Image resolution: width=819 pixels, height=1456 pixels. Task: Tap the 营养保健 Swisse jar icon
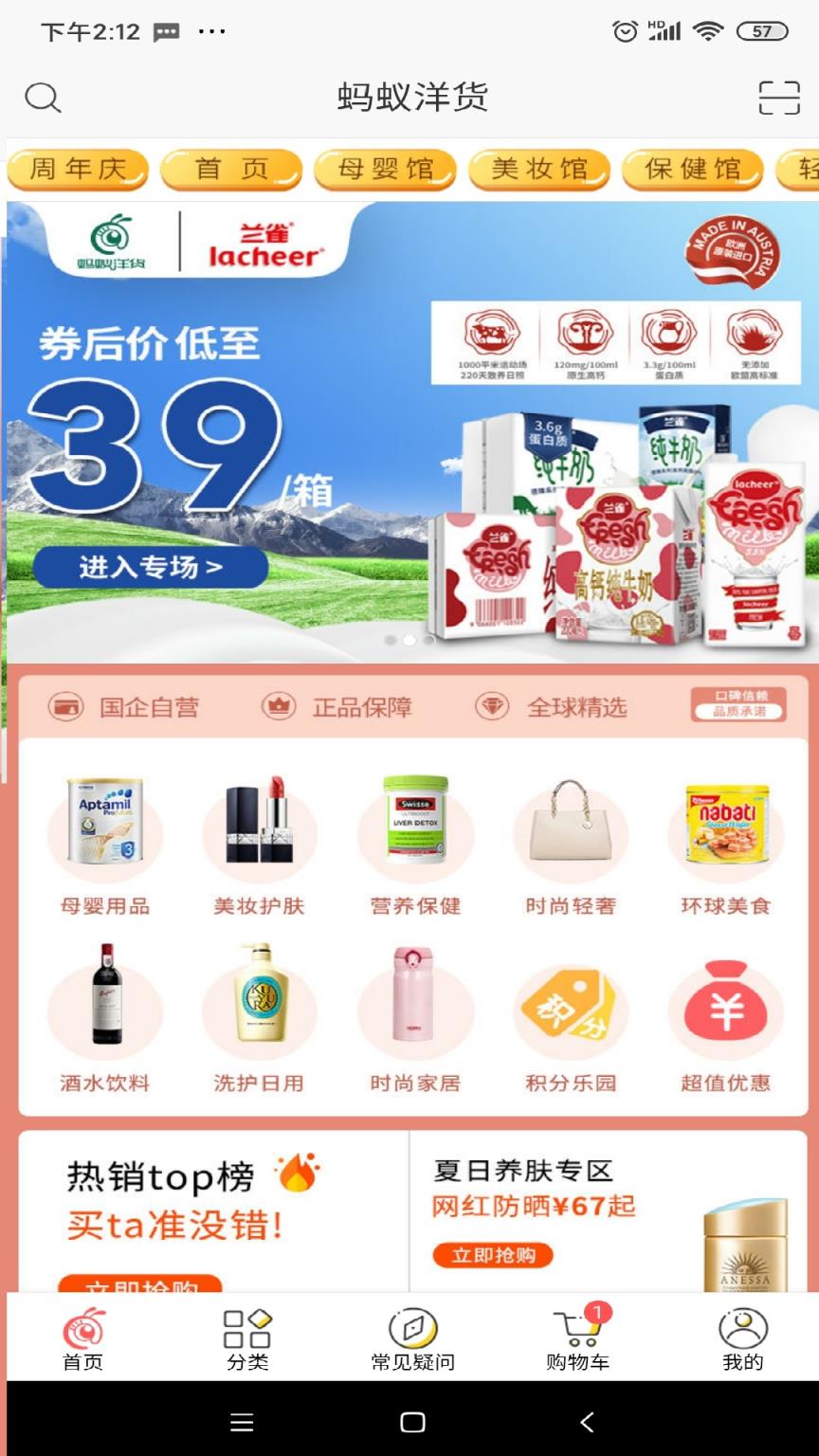pos(415,834)
